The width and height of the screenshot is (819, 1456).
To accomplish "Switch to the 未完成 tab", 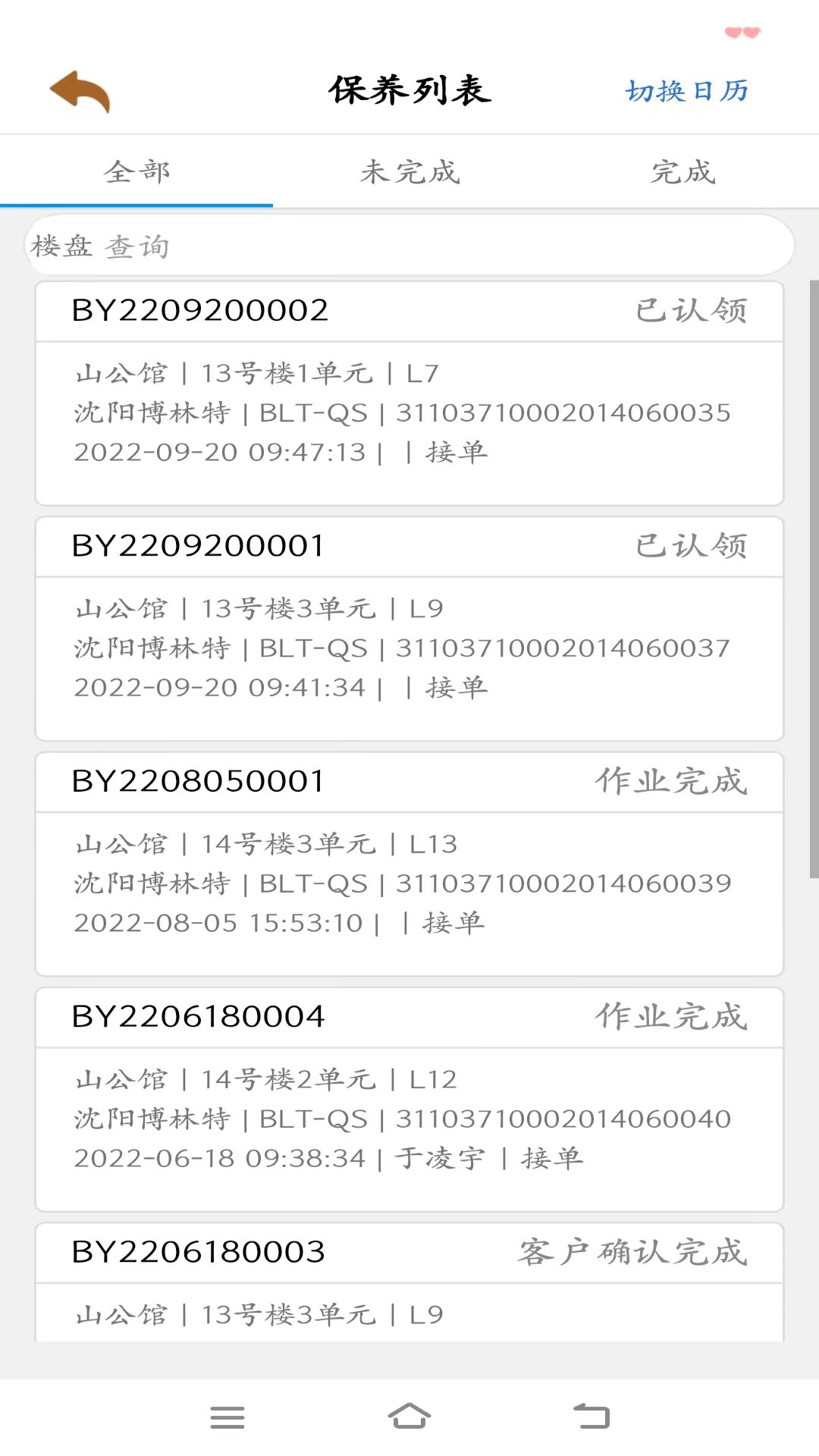I will (x=409, y=172).
